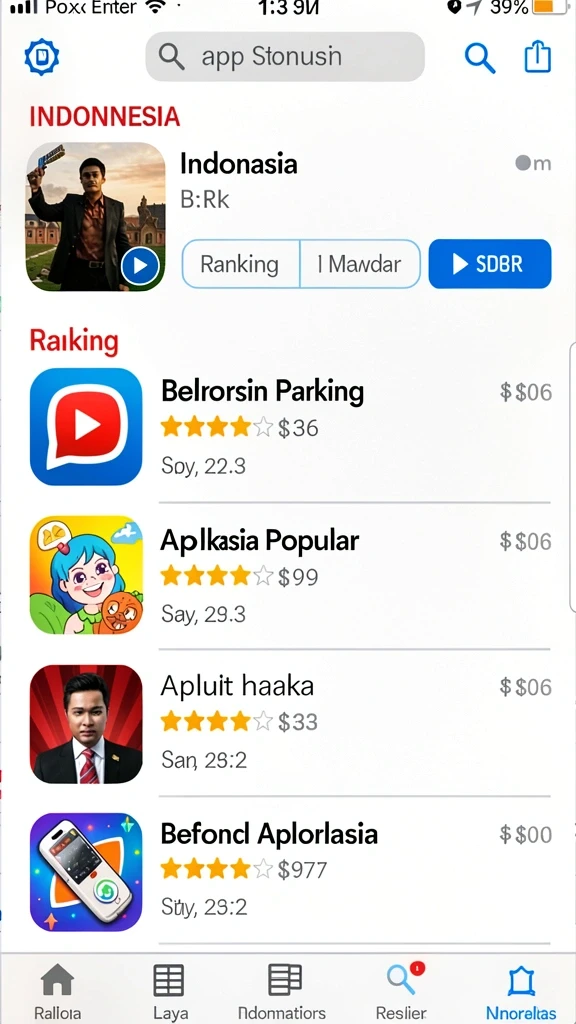Open the blue search magnifier icon
Image resolution: width=576 pixels, height=1024 pixels.
coord(480,58)
